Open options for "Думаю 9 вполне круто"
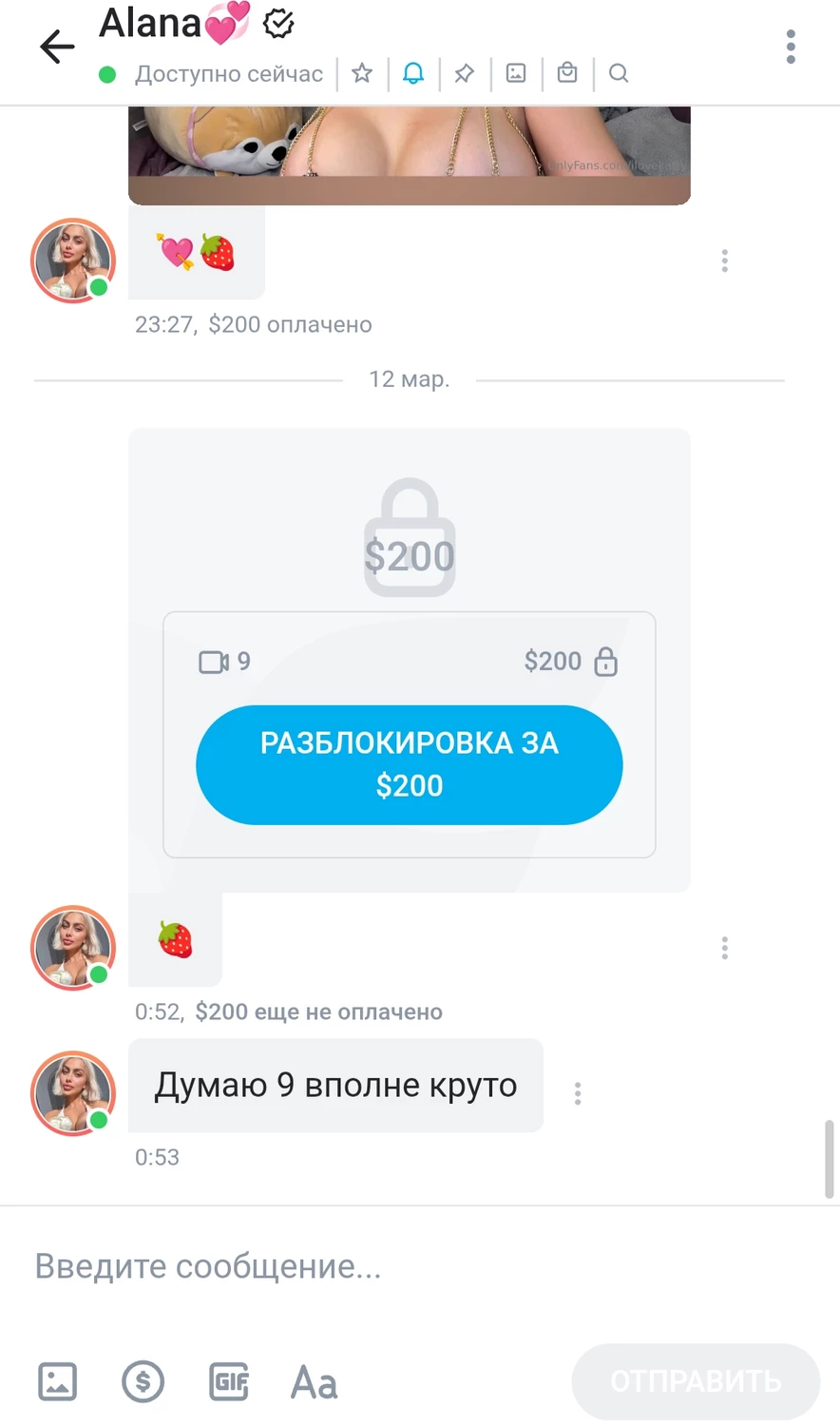The width and height of the screenshot is (840, 1426). 577,1093
